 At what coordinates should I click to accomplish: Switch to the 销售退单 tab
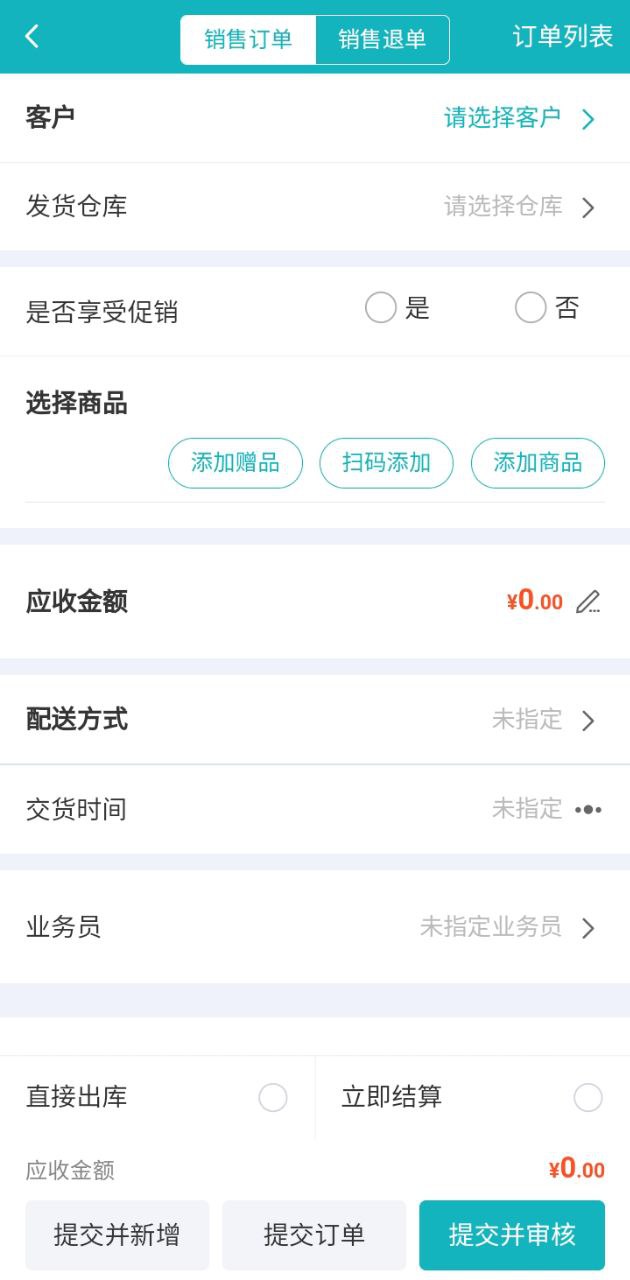pyautogui.click(x=382, y=40)
